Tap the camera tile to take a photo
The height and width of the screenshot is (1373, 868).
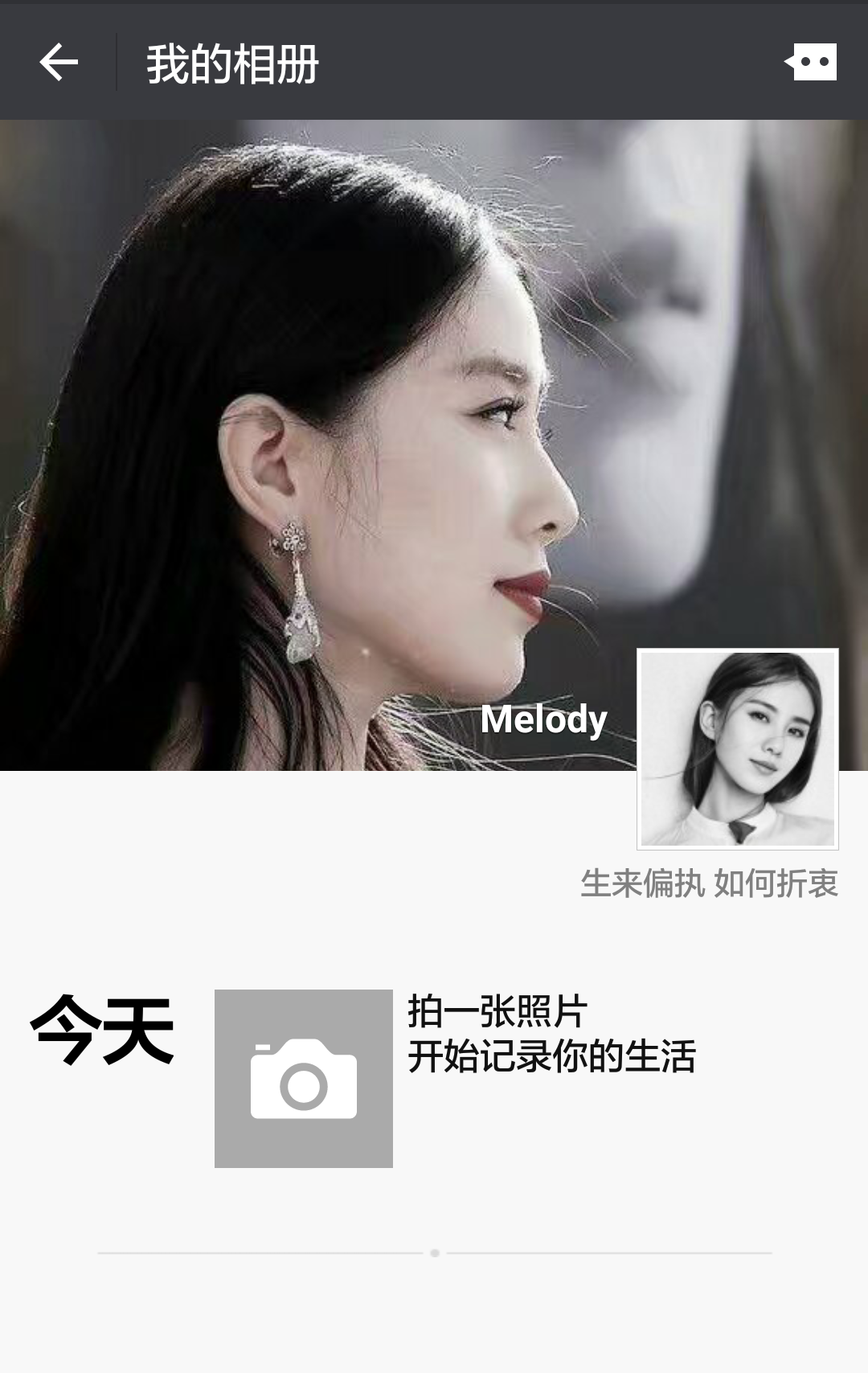(x=303, y=1078)
